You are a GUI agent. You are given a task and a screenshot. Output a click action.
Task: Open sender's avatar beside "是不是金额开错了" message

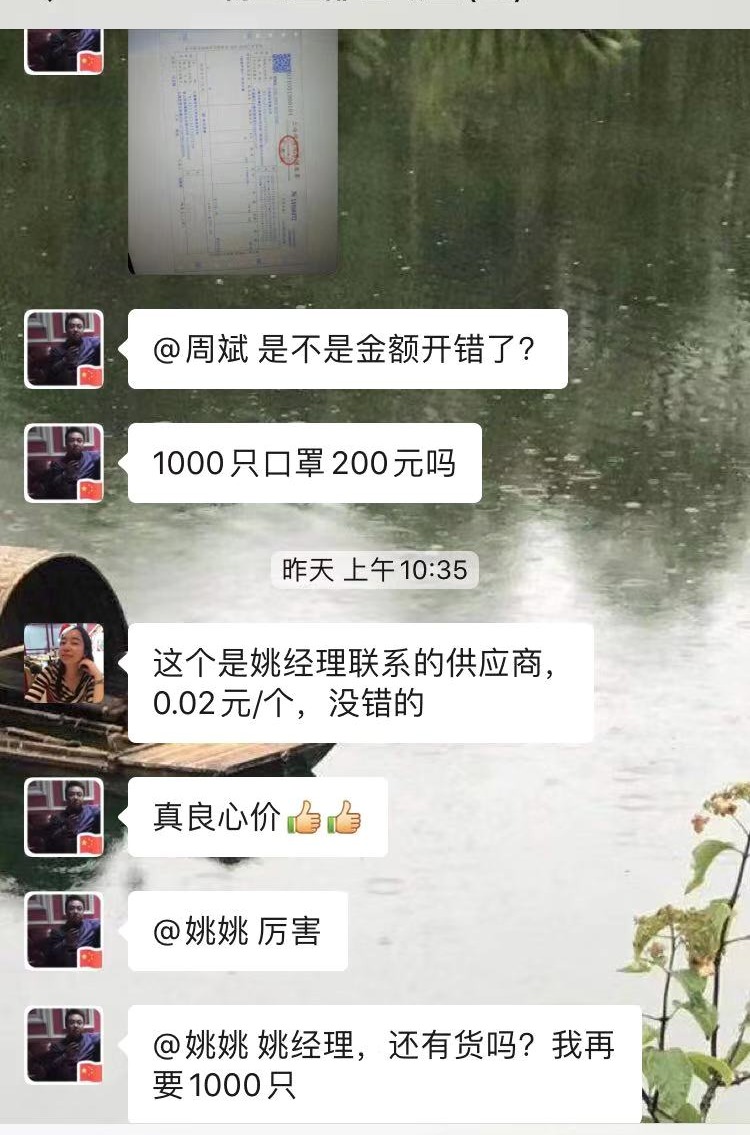pos(64,349)
